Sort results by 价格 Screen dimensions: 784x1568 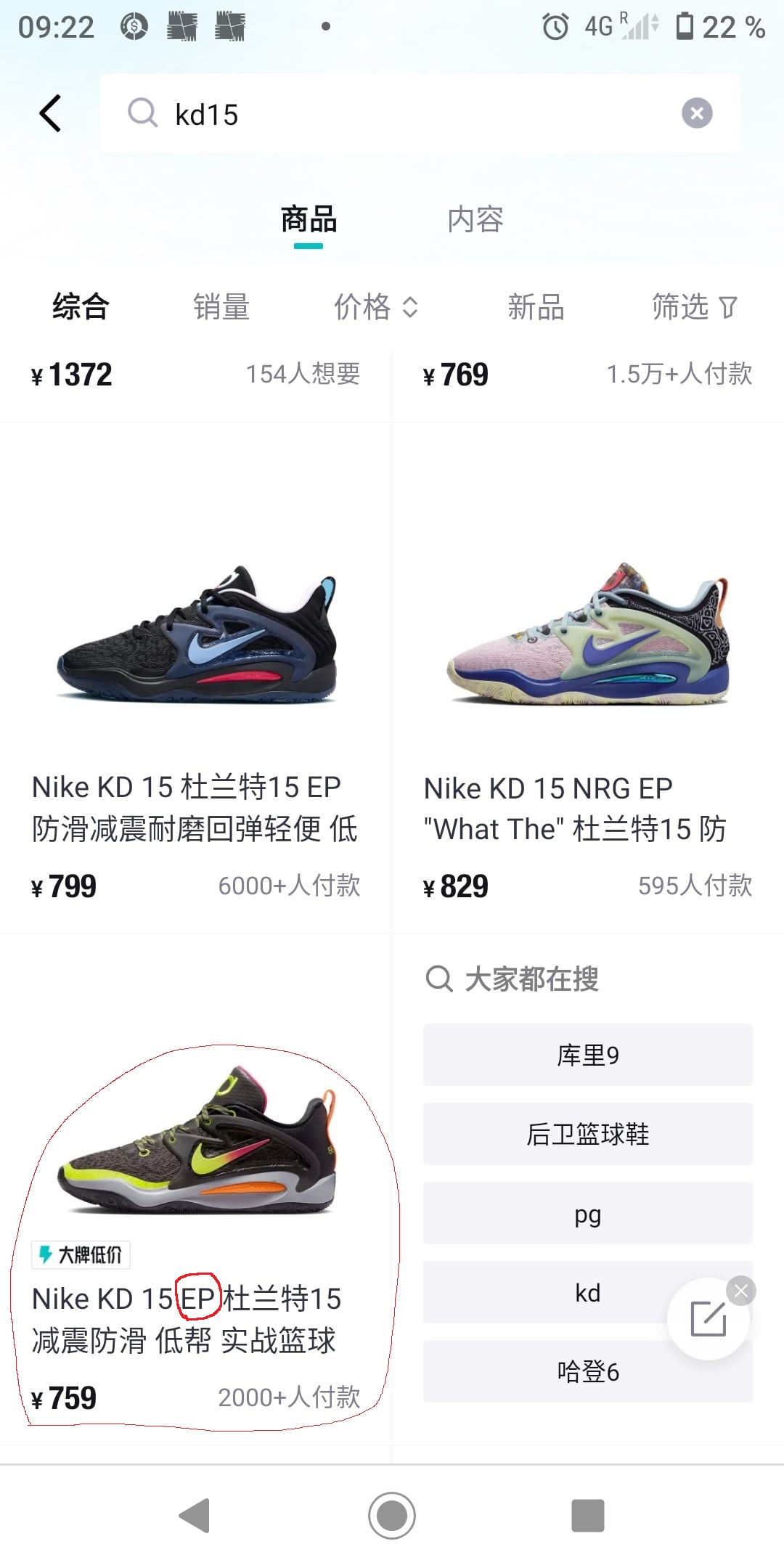[x=375, y=306]
